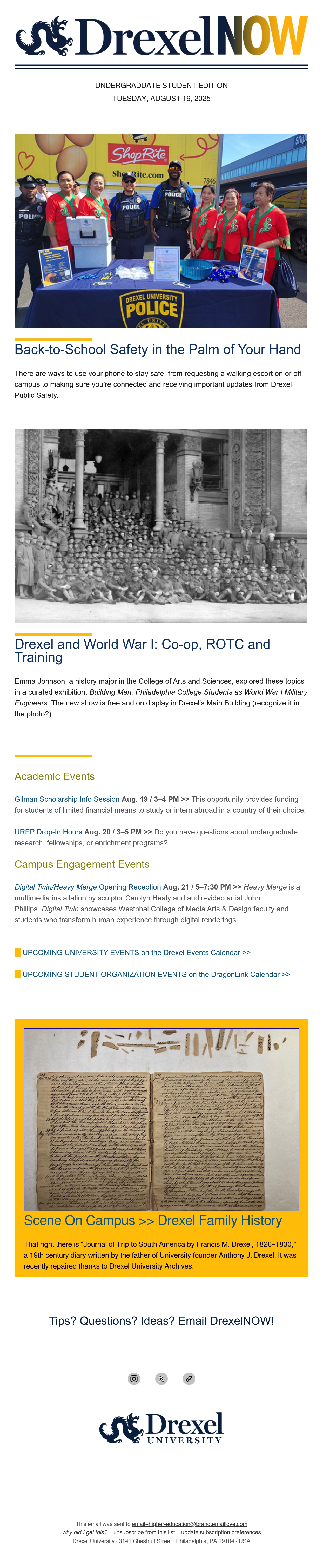The image size is (323, 1568).
Task: Tap the recipient email address link
Action: click(190, 1524)
